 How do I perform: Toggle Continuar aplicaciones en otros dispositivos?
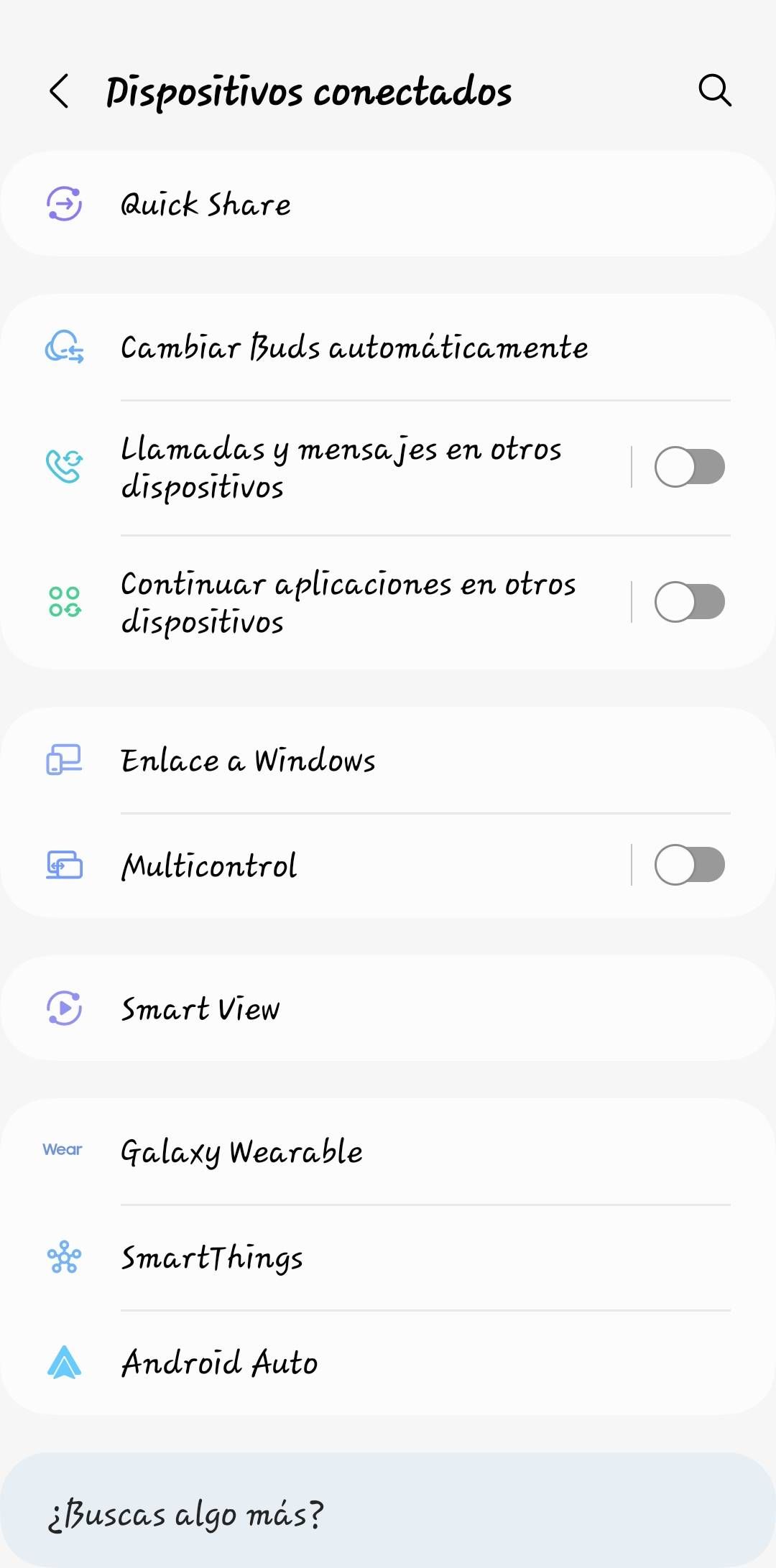(x=690, y=603)
